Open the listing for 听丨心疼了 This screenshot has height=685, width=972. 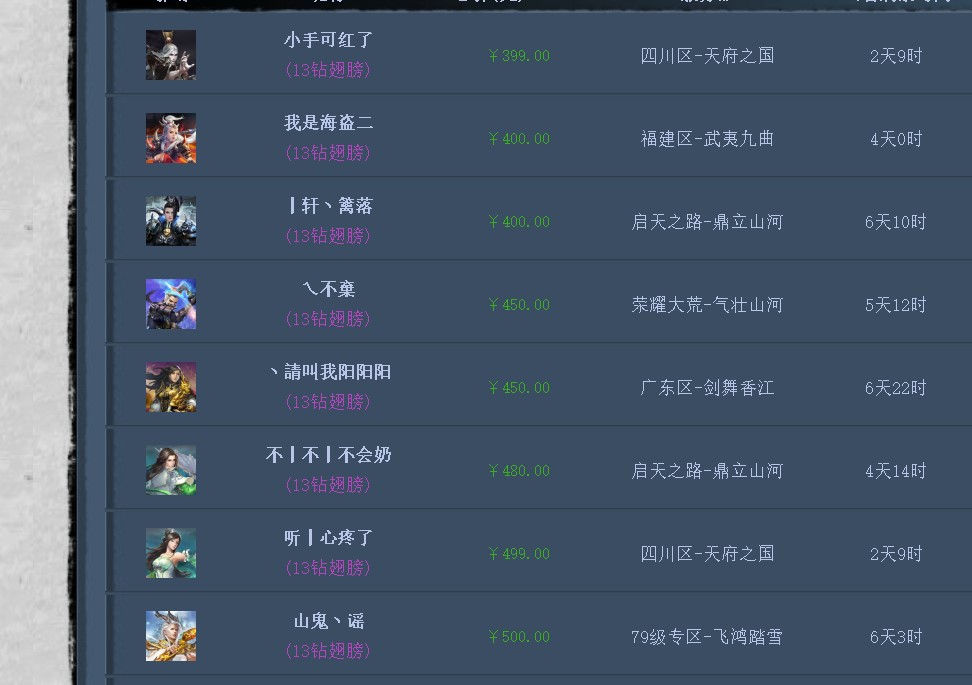pos(328,538)
